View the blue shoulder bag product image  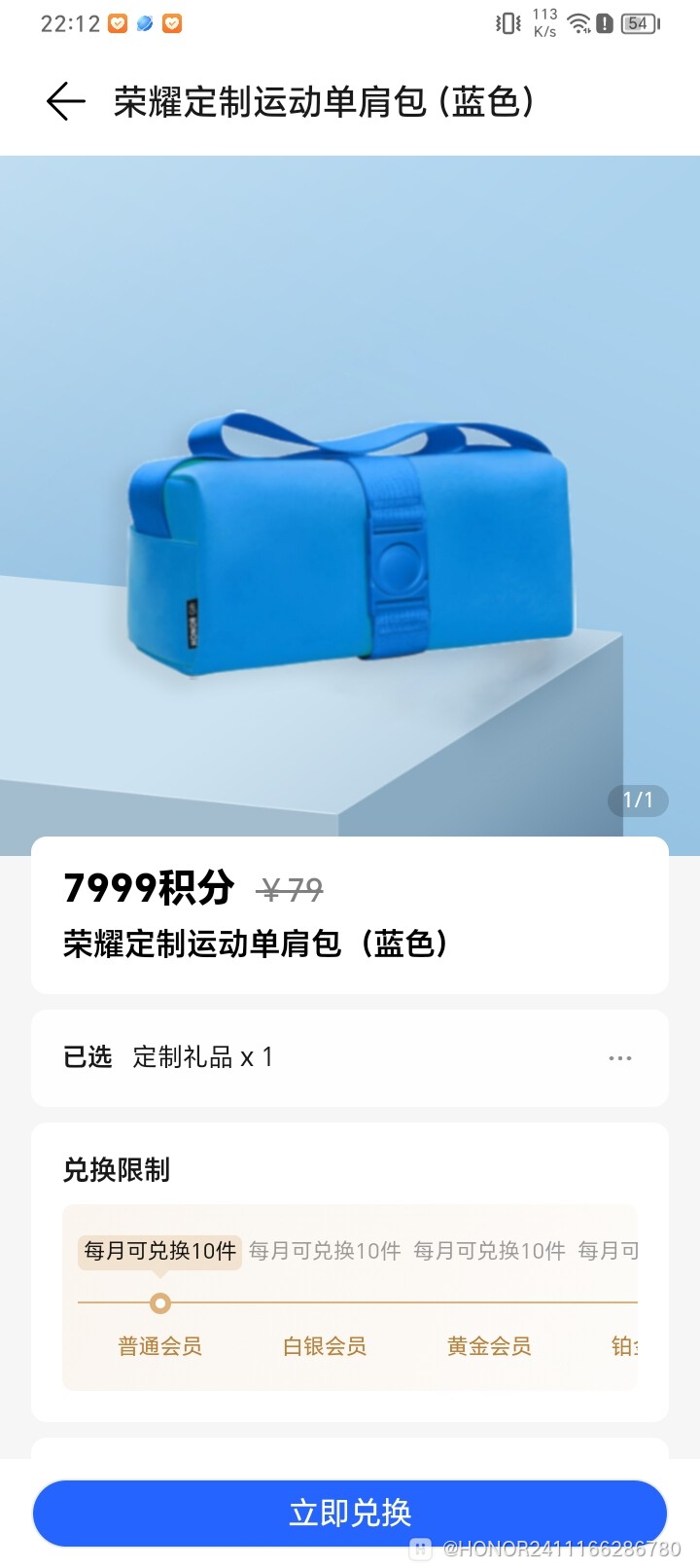click(x=350, y=545)
